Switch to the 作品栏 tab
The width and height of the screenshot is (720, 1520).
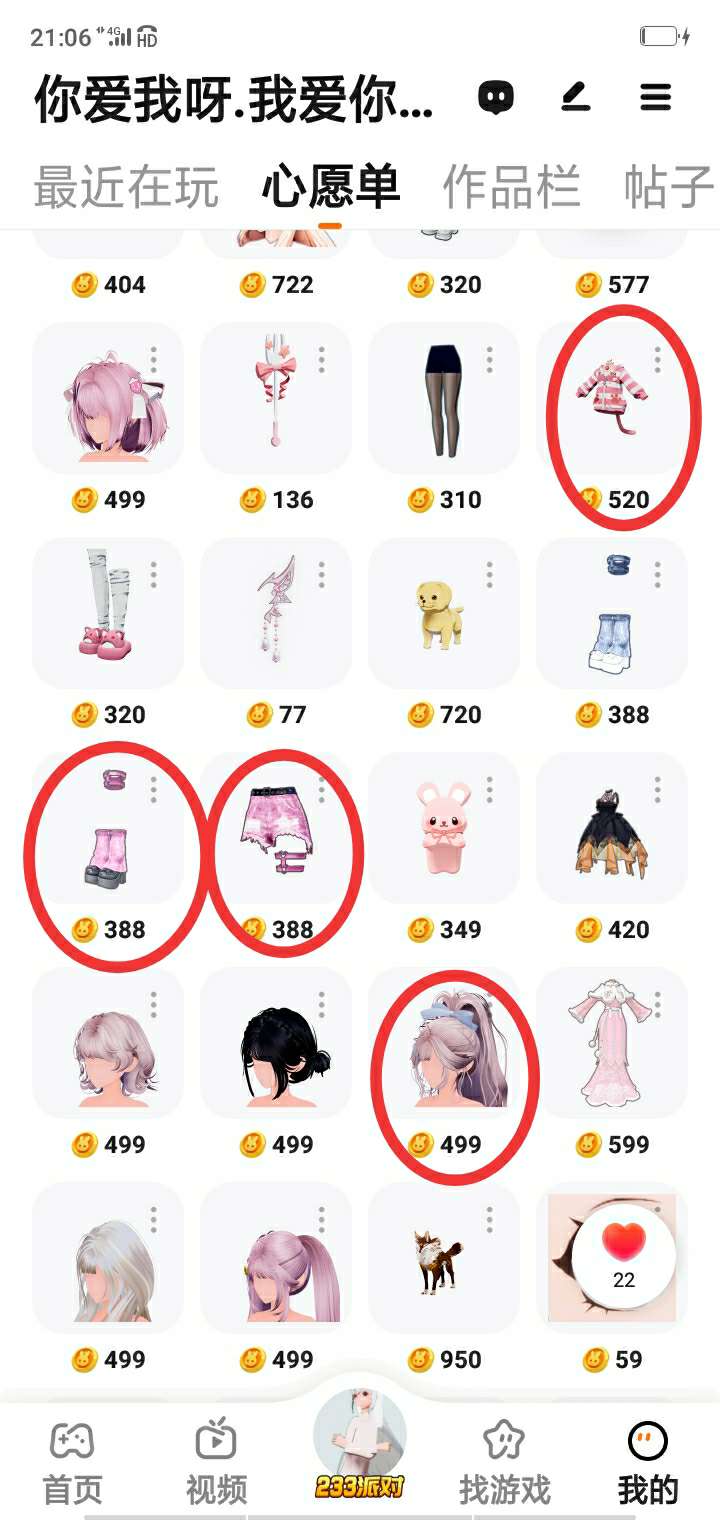pos(511,186)
